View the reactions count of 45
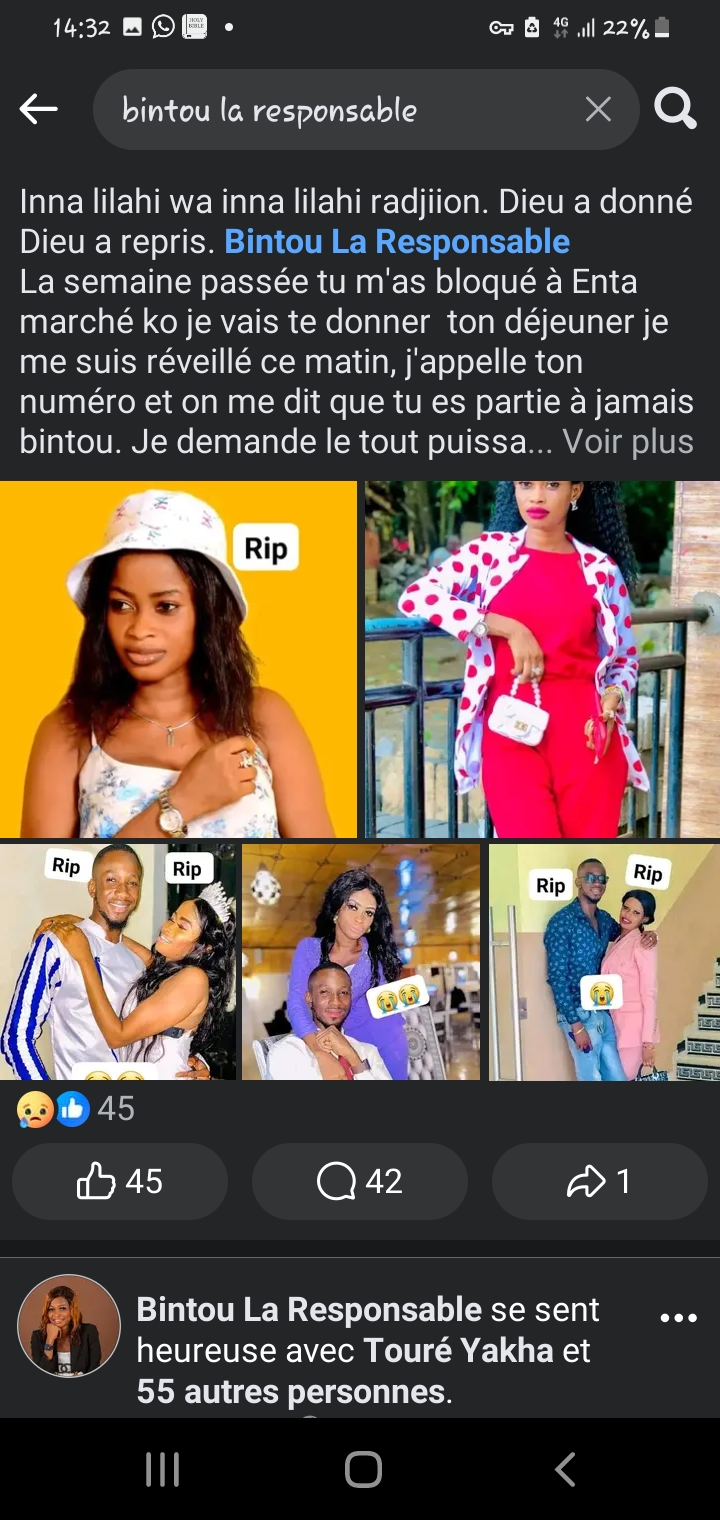Image resolution: width=720 pixels, height=1520 pixels. tap(75, 1108)
